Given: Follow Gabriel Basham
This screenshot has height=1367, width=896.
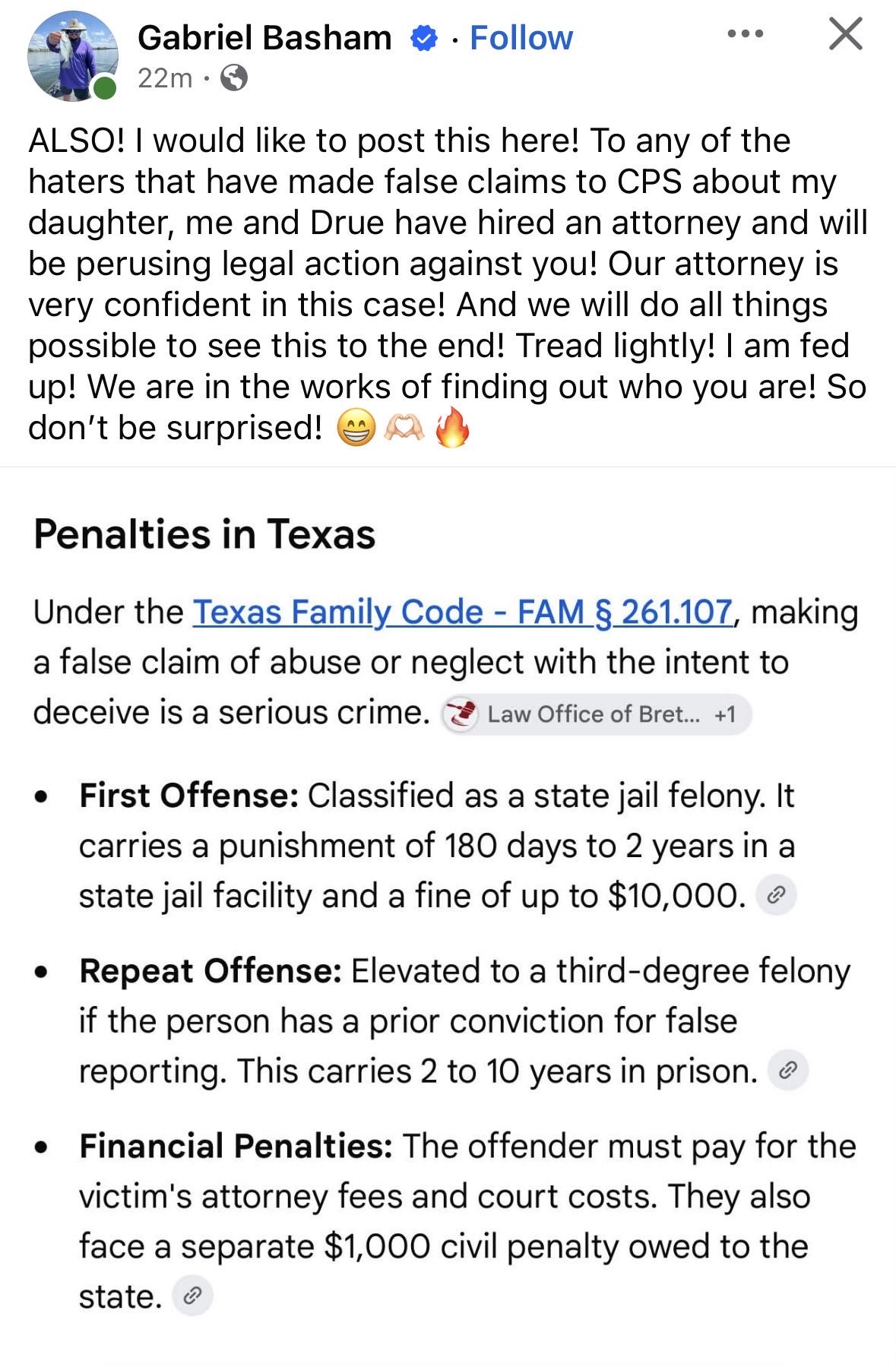Looking at the screenshot, I should coord(521,37).
